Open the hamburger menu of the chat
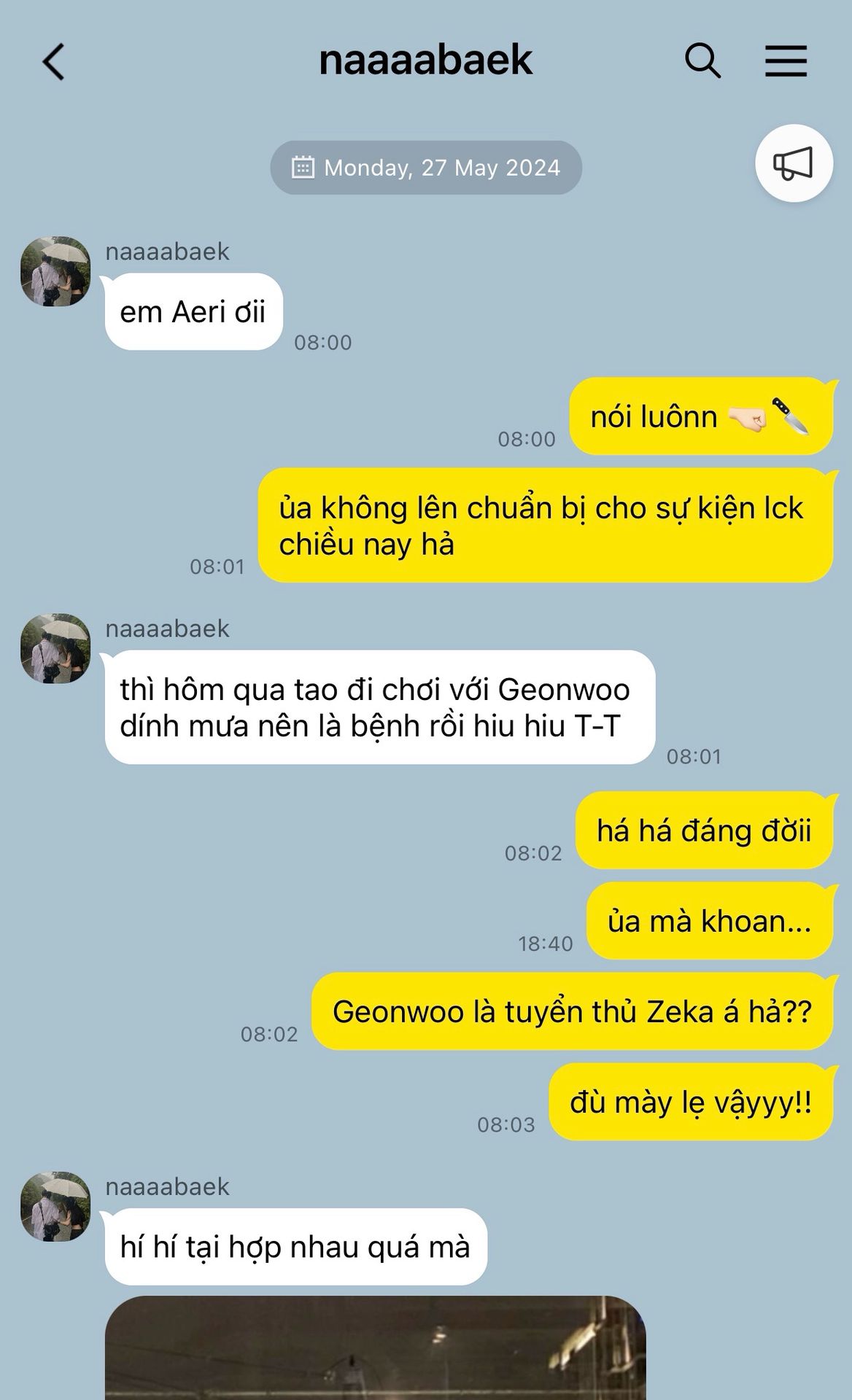852x1400 pixels. click(x=786, y=61)
